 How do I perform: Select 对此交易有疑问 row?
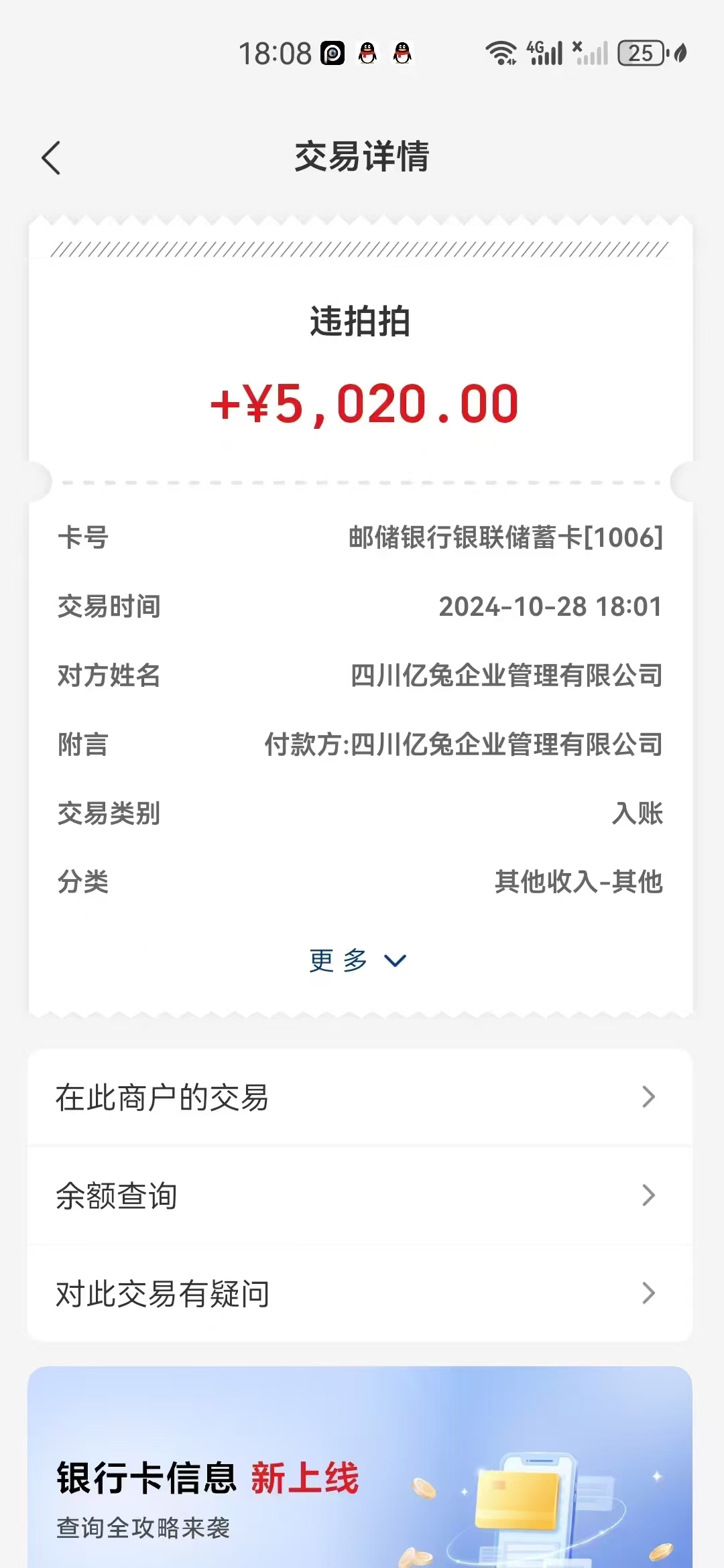tap(360, 1293)
